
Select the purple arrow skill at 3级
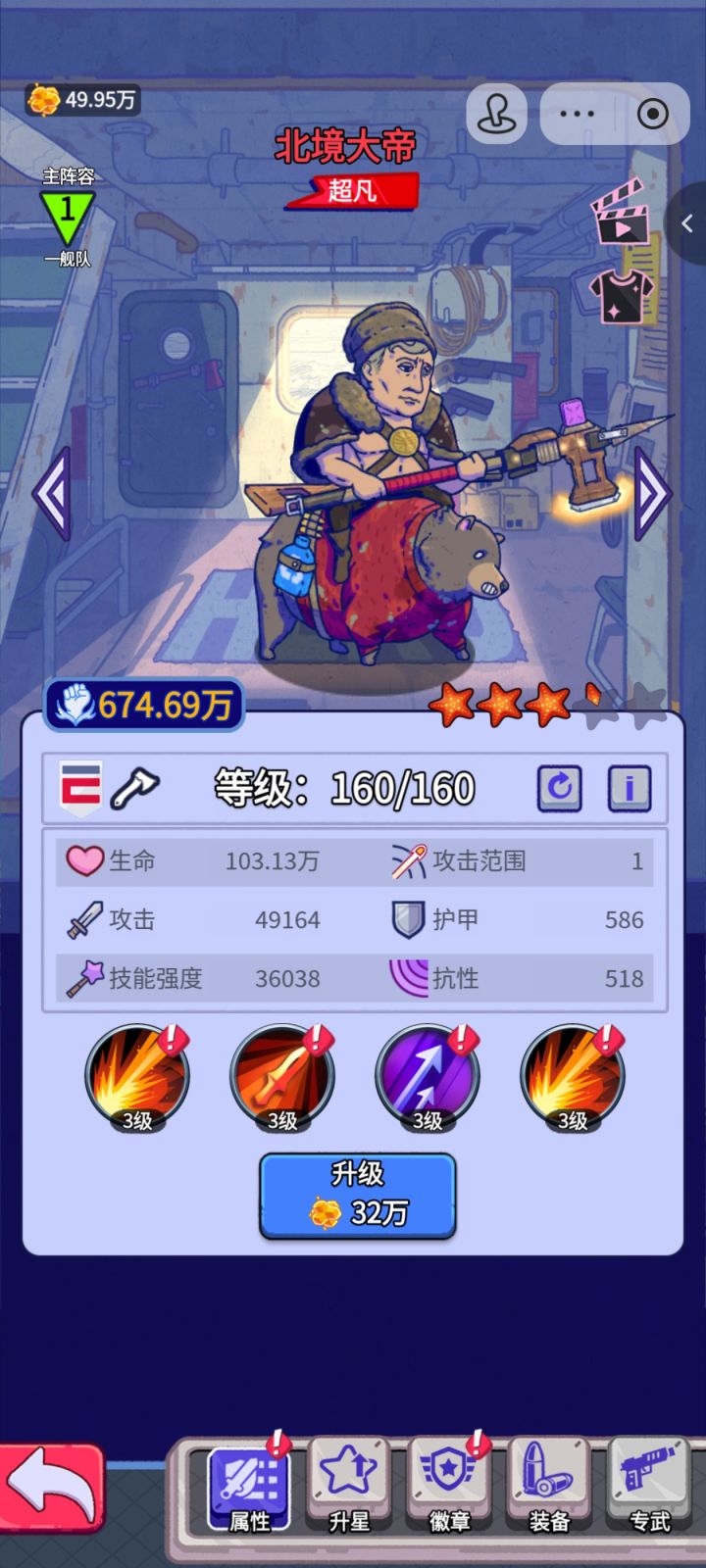pyautogui.click(x=427, y=1076)
